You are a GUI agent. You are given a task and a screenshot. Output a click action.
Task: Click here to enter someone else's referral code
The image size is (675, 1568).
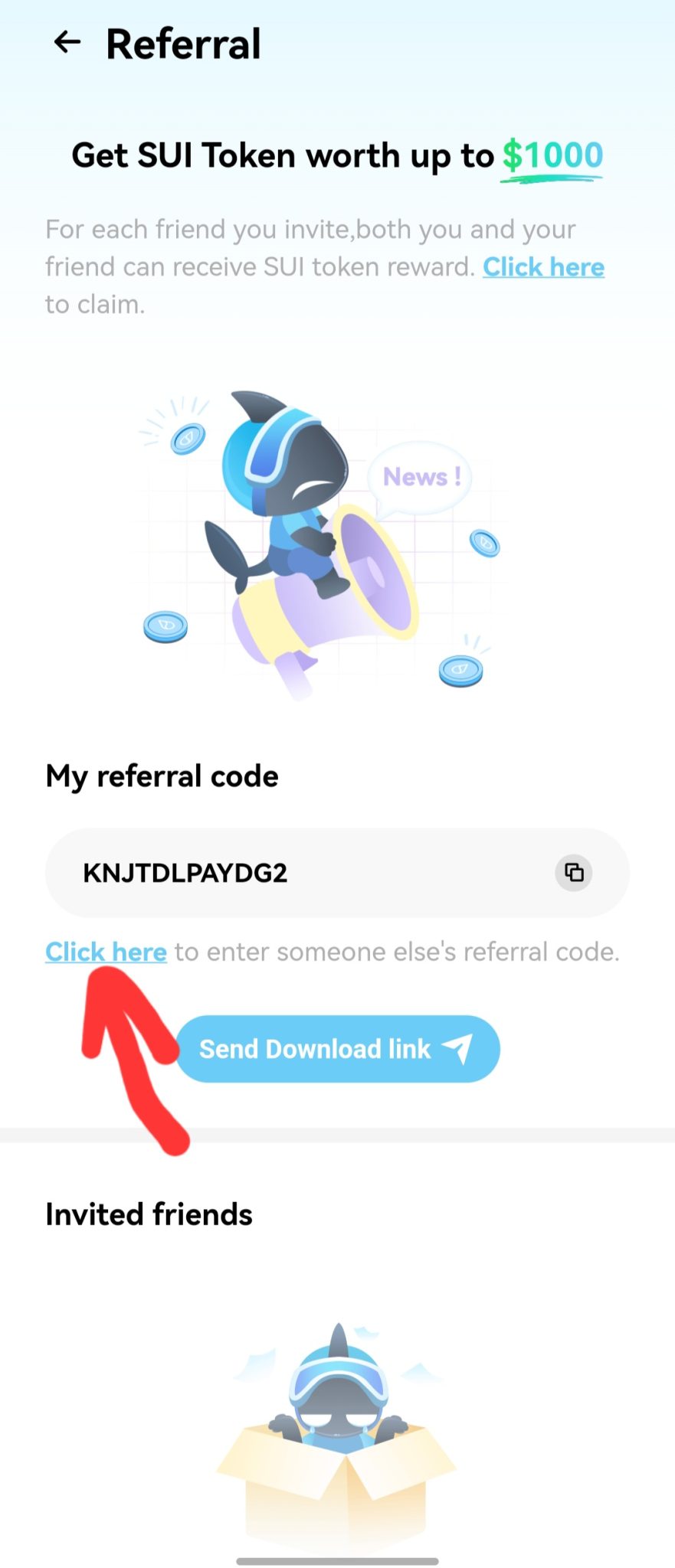pyautogui.click(x=106, y=952)
